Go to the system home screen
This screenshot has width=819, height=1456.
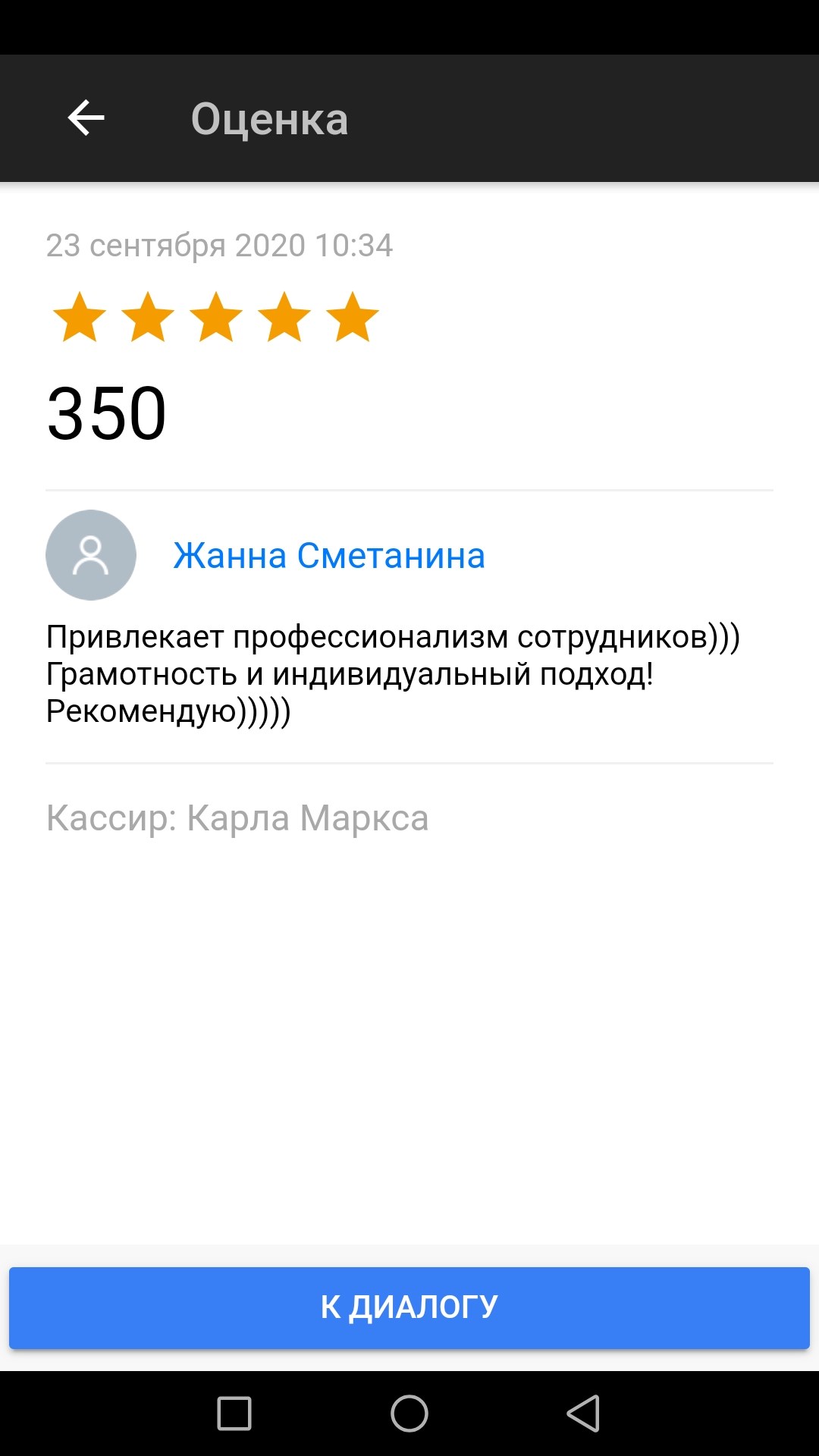point(409,1414)
